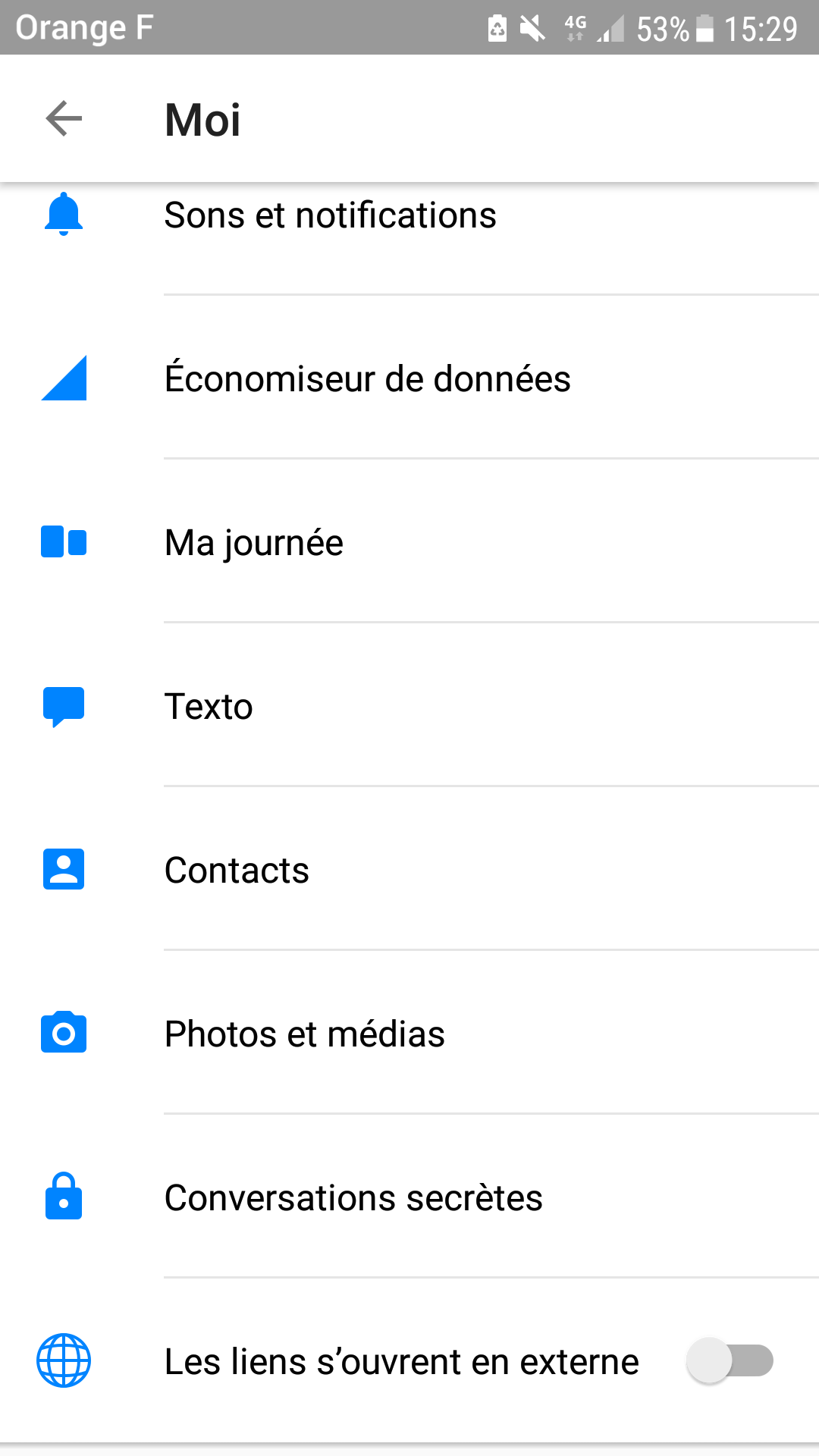Click the camera icon for Photos et médias
This screenshot has width=819, height=1456.
(64, 1033)
